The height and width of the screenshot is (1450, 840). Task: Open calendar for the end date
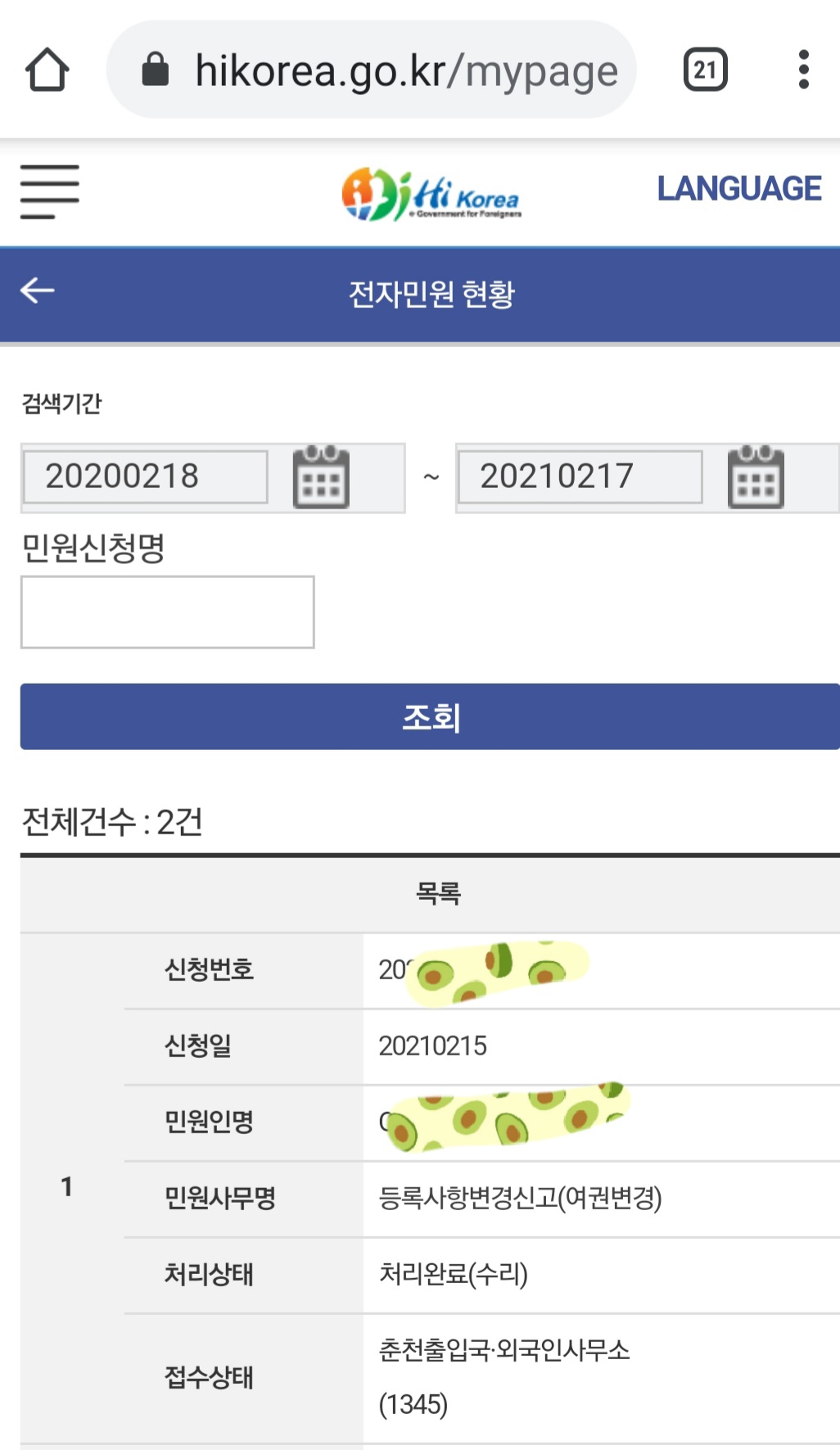pyautogui.click(x=756, y=477)
